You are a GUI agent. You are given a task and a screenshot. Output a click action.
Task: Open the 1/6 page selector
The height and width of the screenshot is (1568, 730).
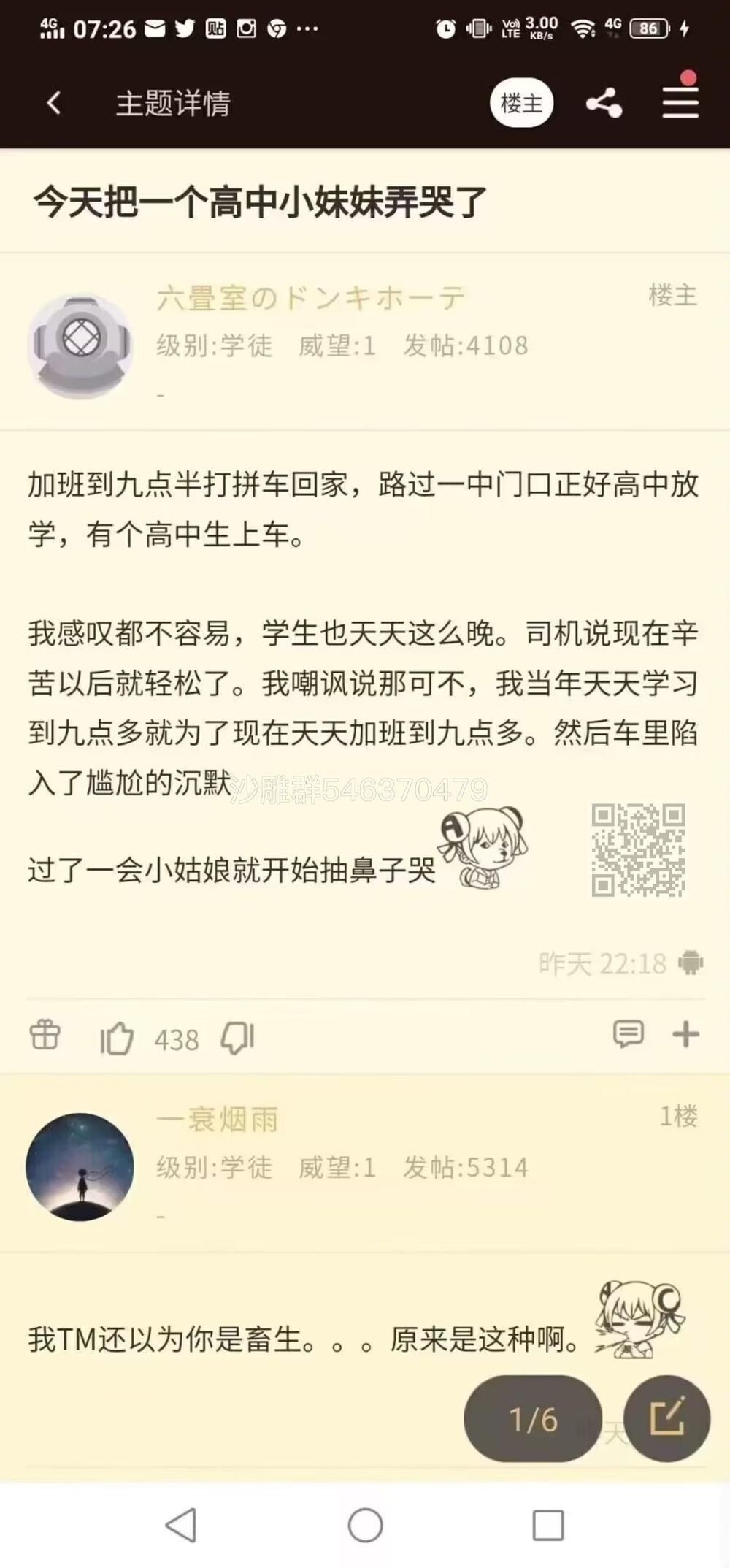[x=533, y=1420]
